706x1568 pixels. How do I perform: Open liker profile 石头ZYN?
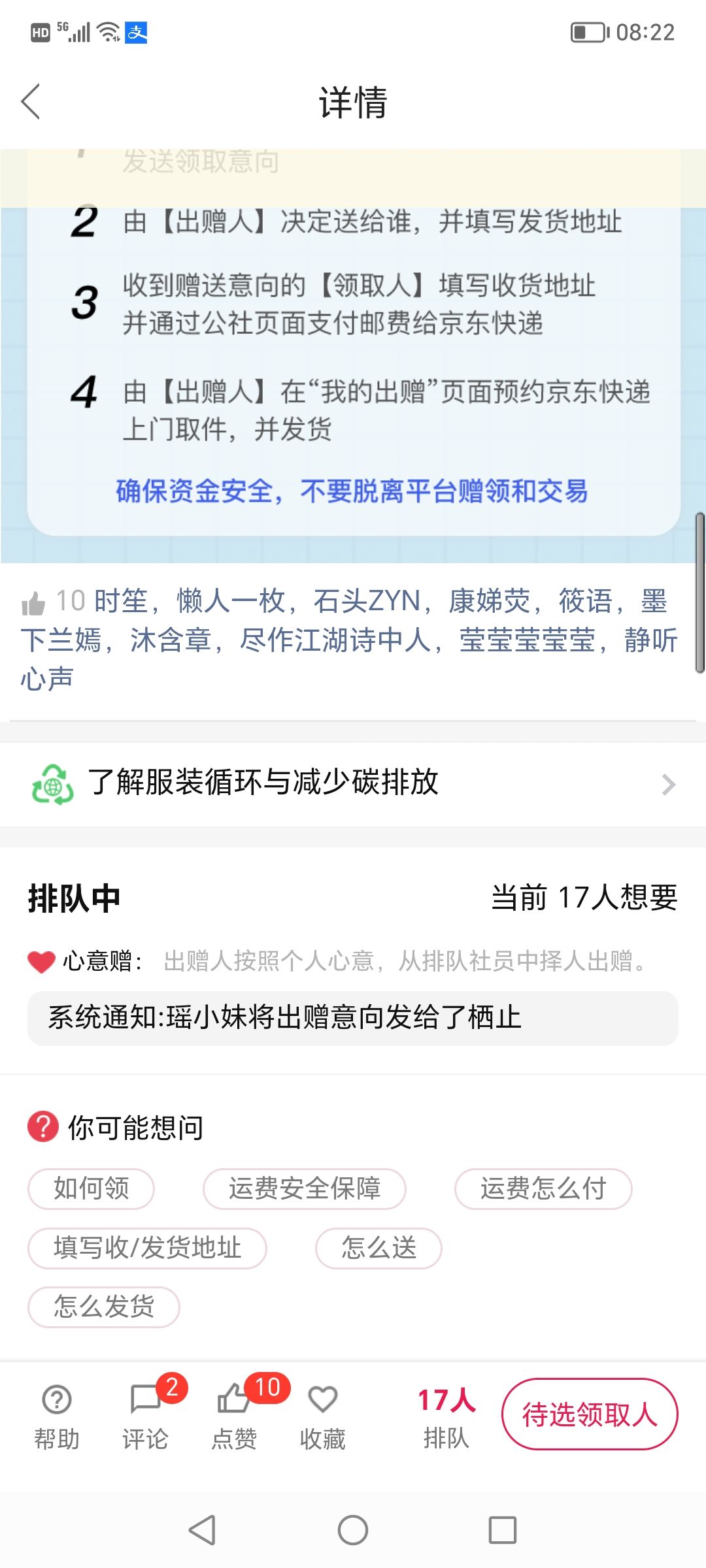367,601
